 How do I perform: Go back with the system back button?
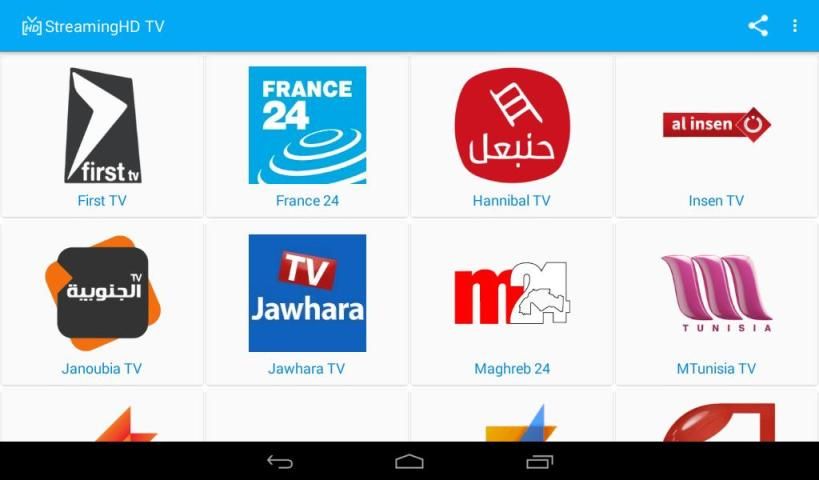[x=280, y=461]
